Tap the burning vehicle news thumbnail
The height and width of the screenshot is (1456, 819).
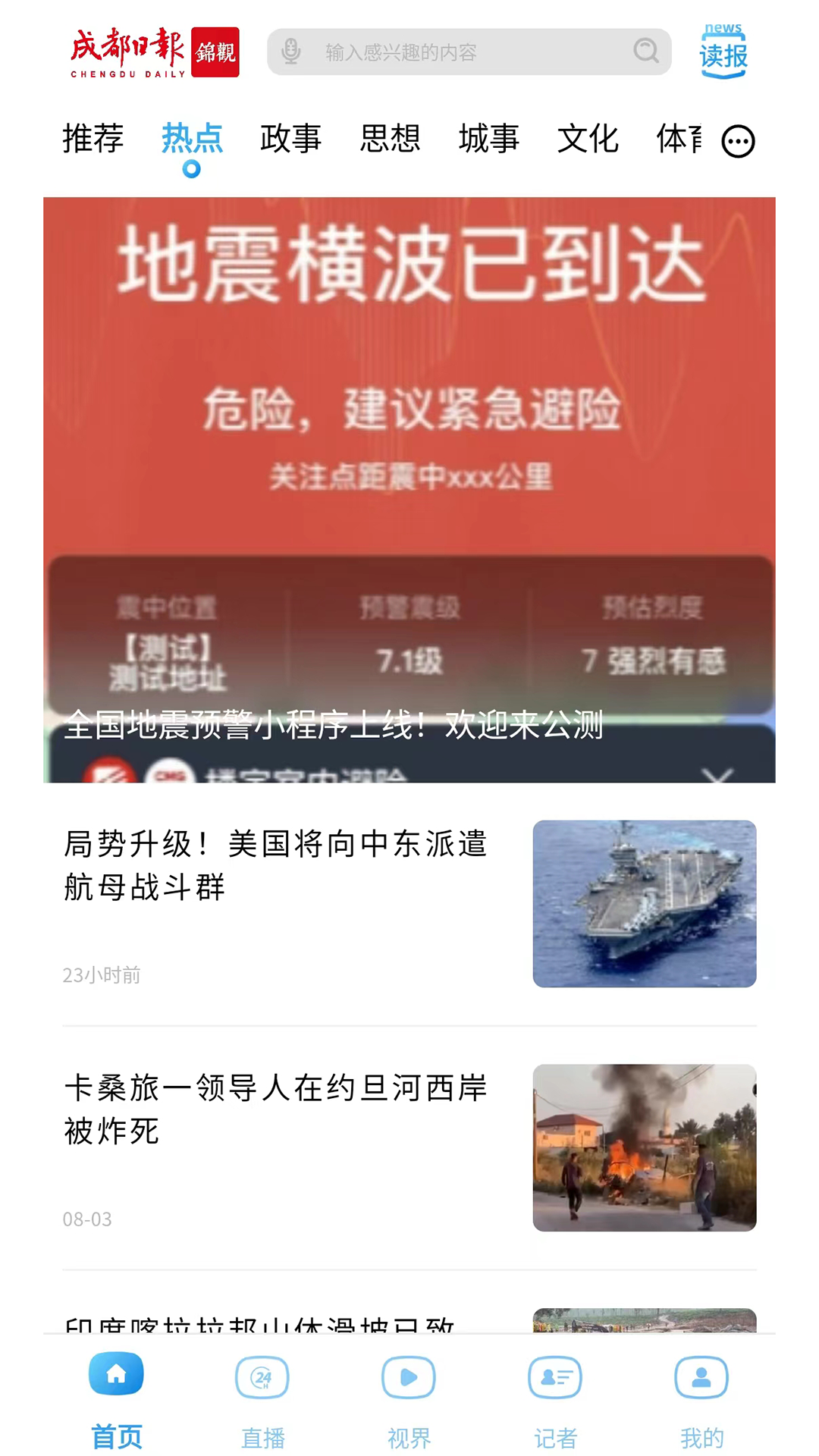(644, 1150)
